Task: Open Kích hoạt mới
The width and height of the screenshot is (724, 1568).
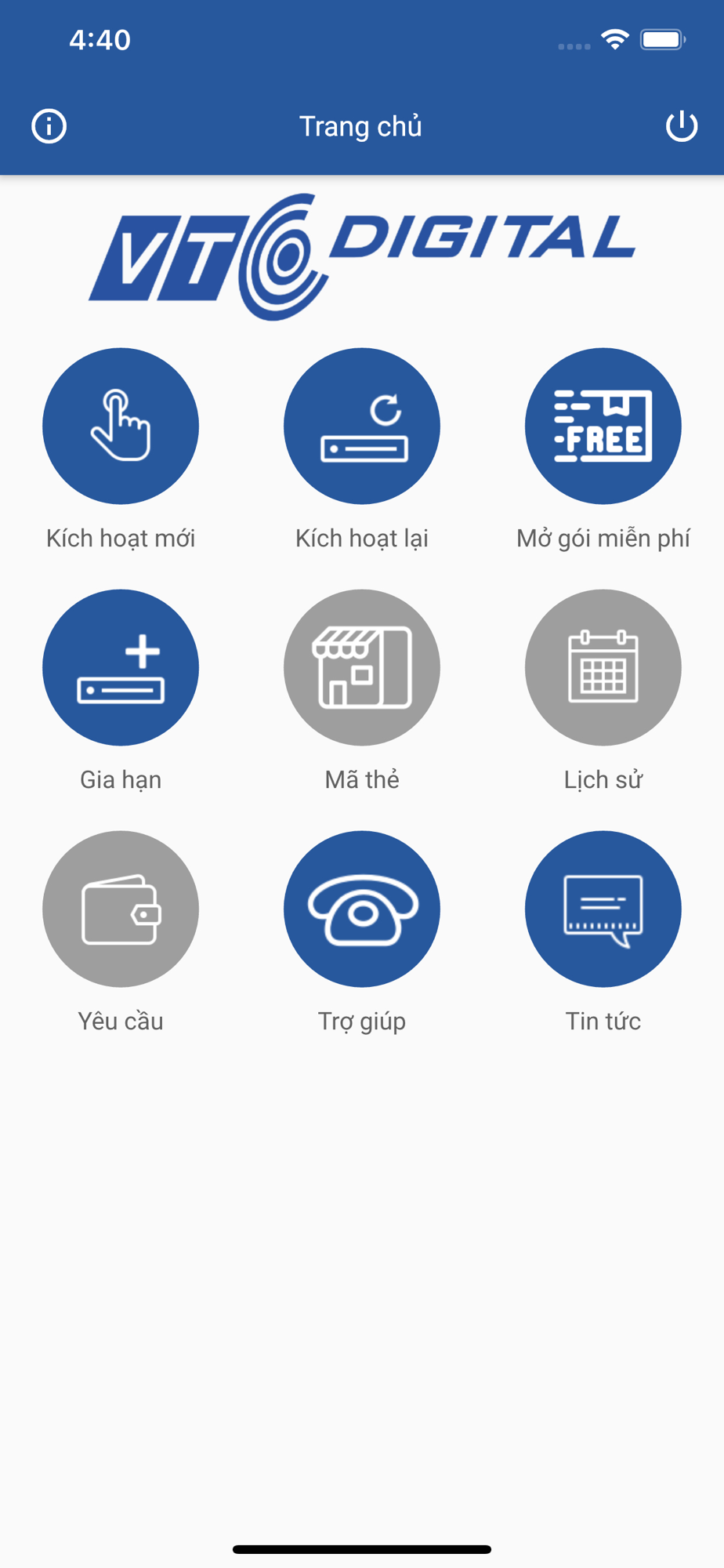Action: tap(121, 426)
